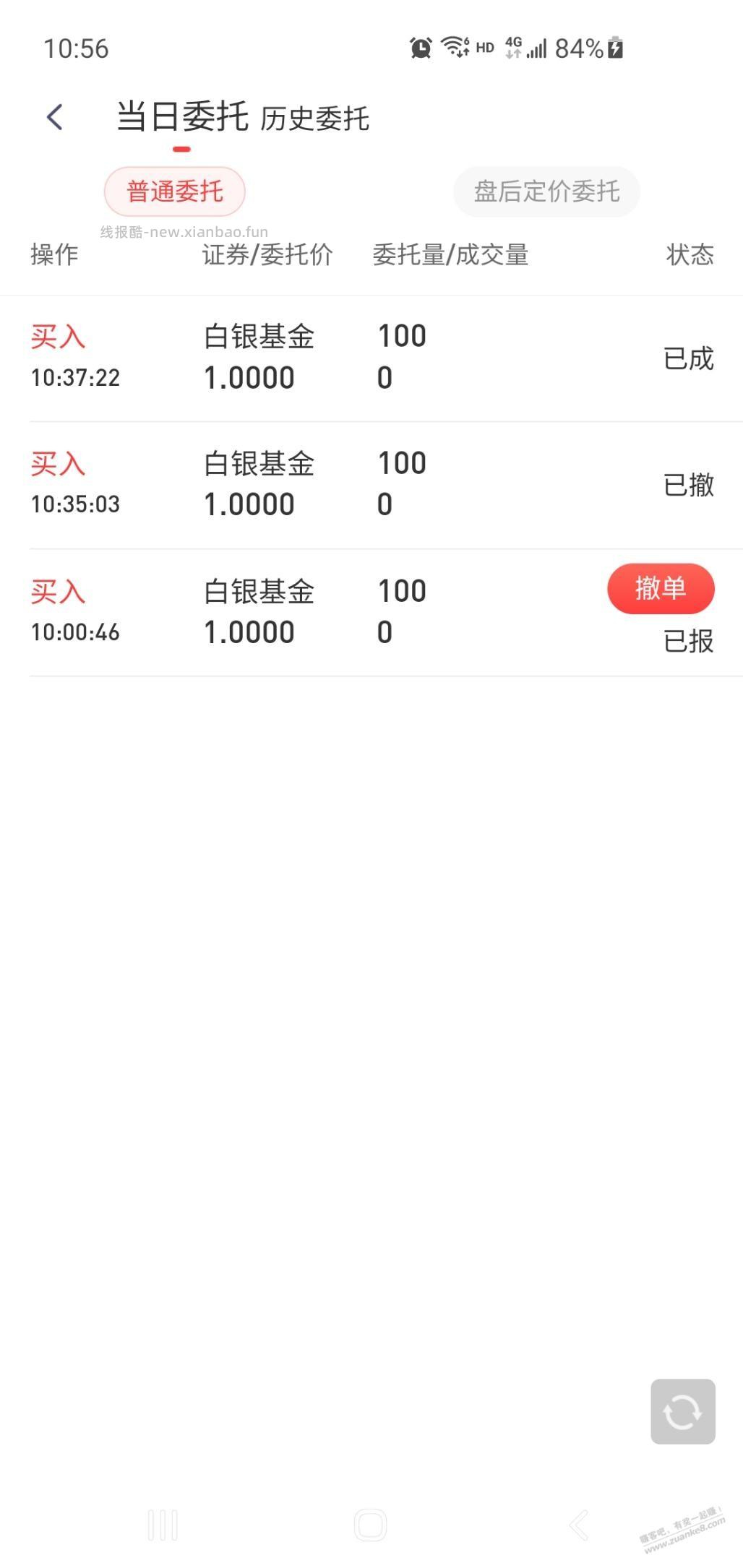Image resolution: width=743 pixels, height=1568 pixels.
Task: Tap the back arrow beside 当日委托
Action: coord(53,116)
